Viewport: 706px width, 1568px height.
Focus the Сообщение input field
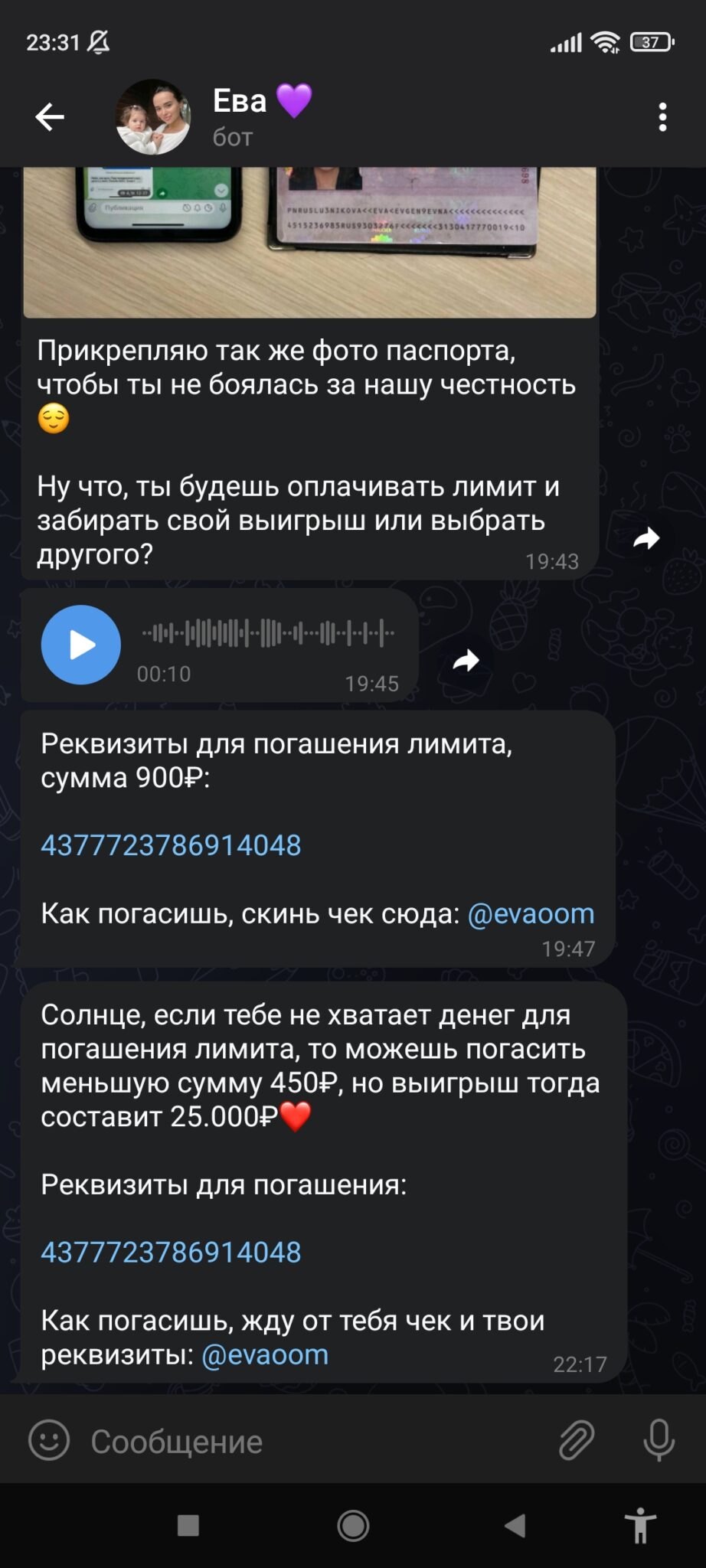point(314,1442)
